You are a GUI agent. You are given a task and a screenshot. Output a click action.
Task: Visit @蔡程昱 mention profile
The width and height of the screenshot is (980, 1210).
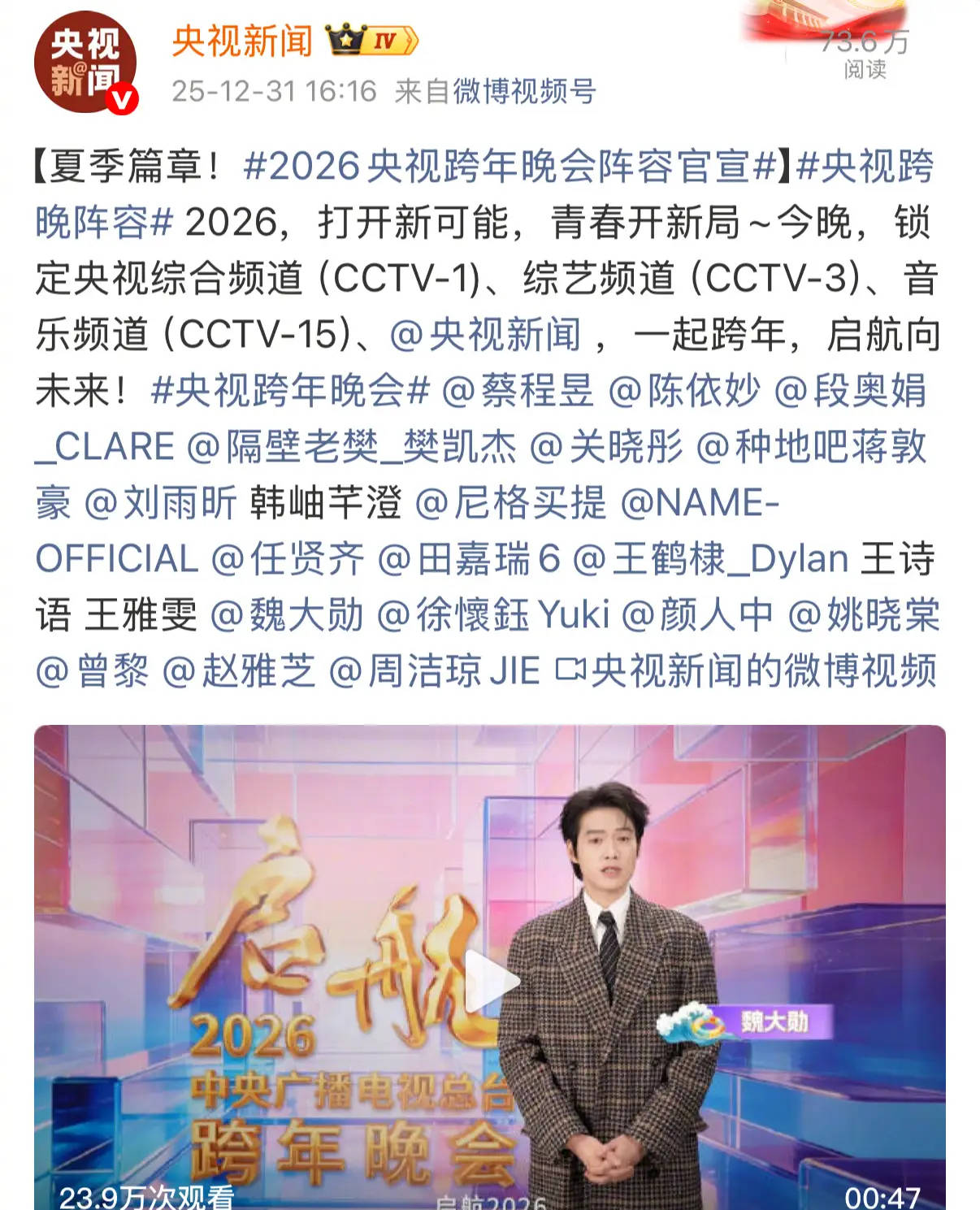[518, 391]
